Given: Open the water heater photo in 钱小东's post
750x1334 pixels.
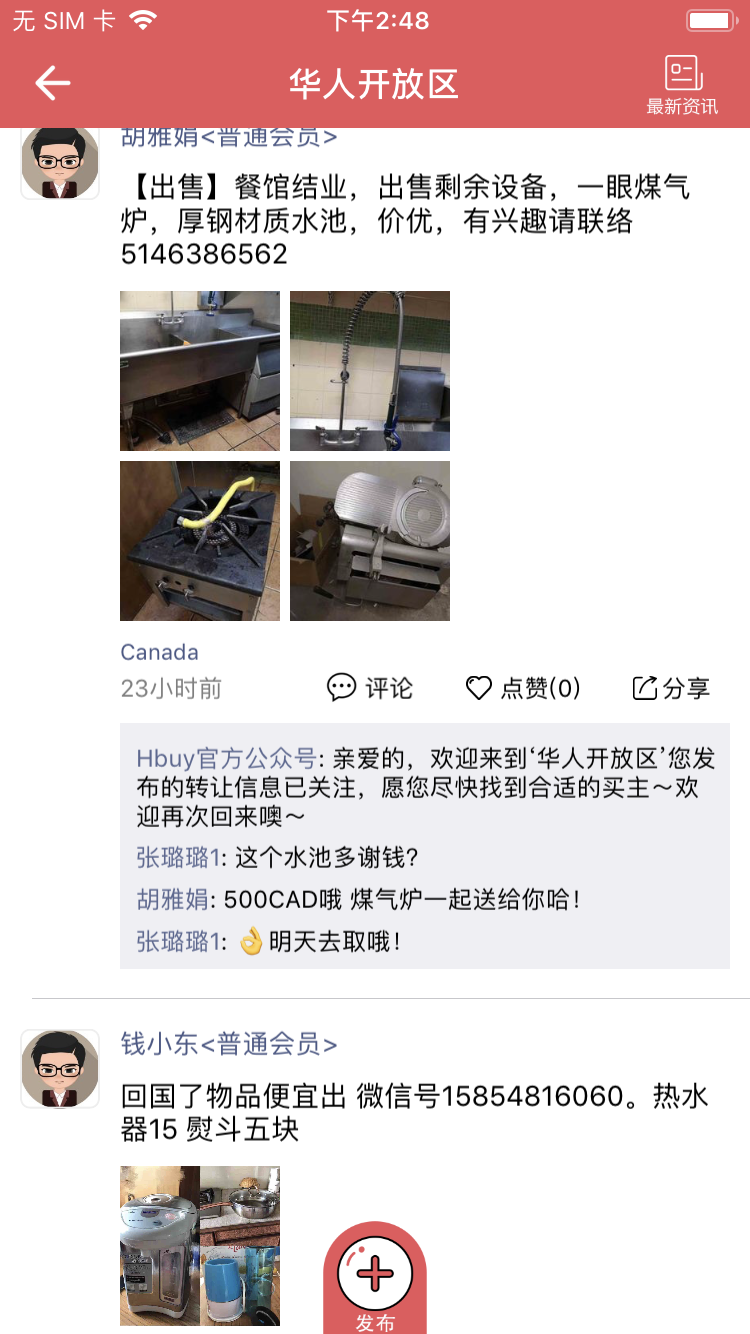Looking at the screenshot, I should point(160,1246).
